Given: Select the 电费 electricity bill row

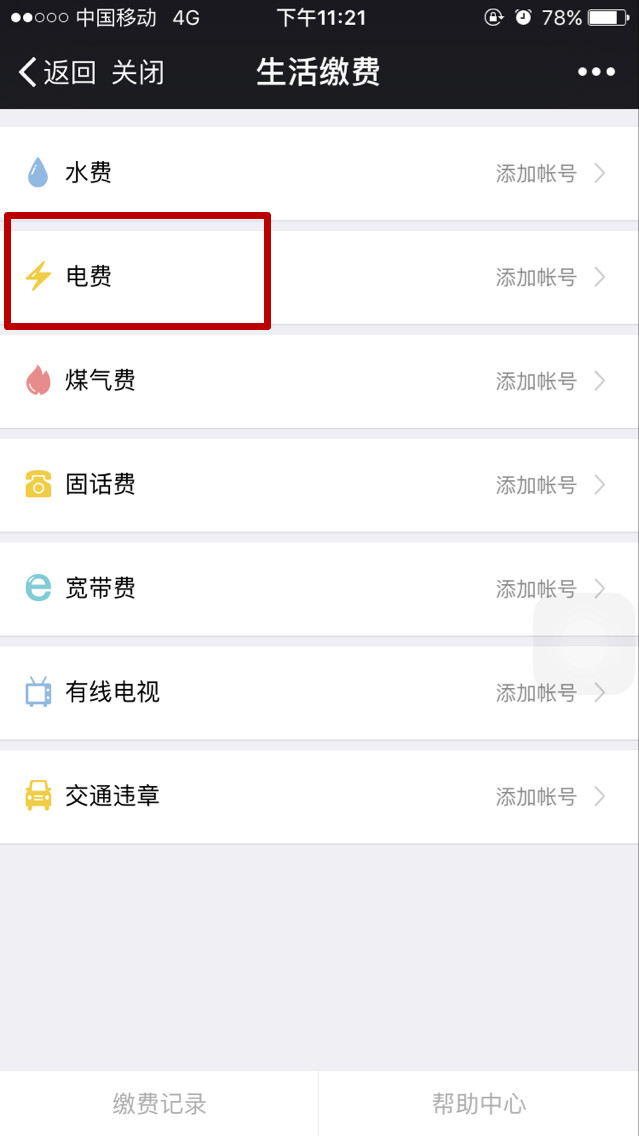Looking at the screenshot, I should point(320,277).
